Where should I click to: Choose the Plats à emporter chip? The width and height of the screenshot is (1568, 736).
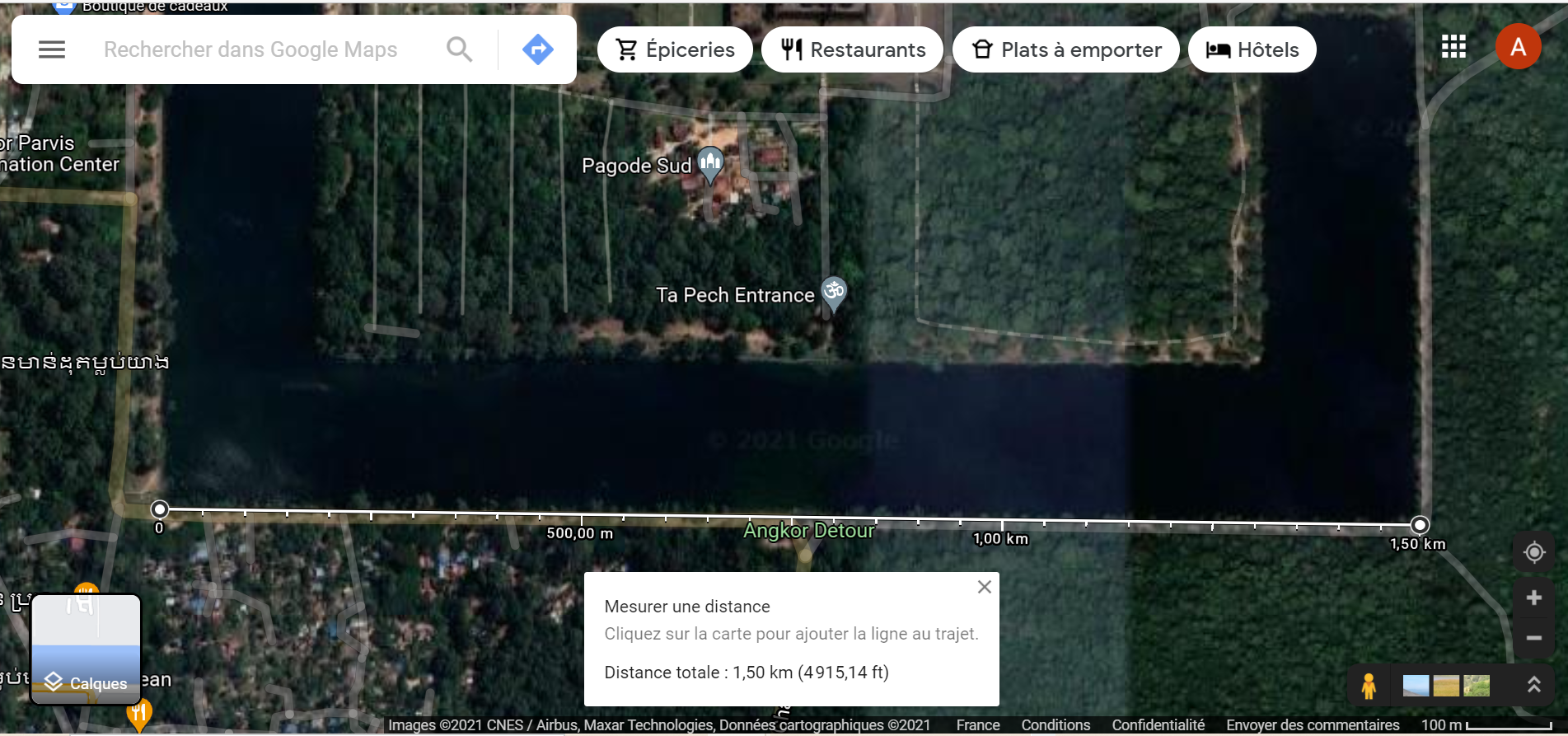tap(1066, 49)
